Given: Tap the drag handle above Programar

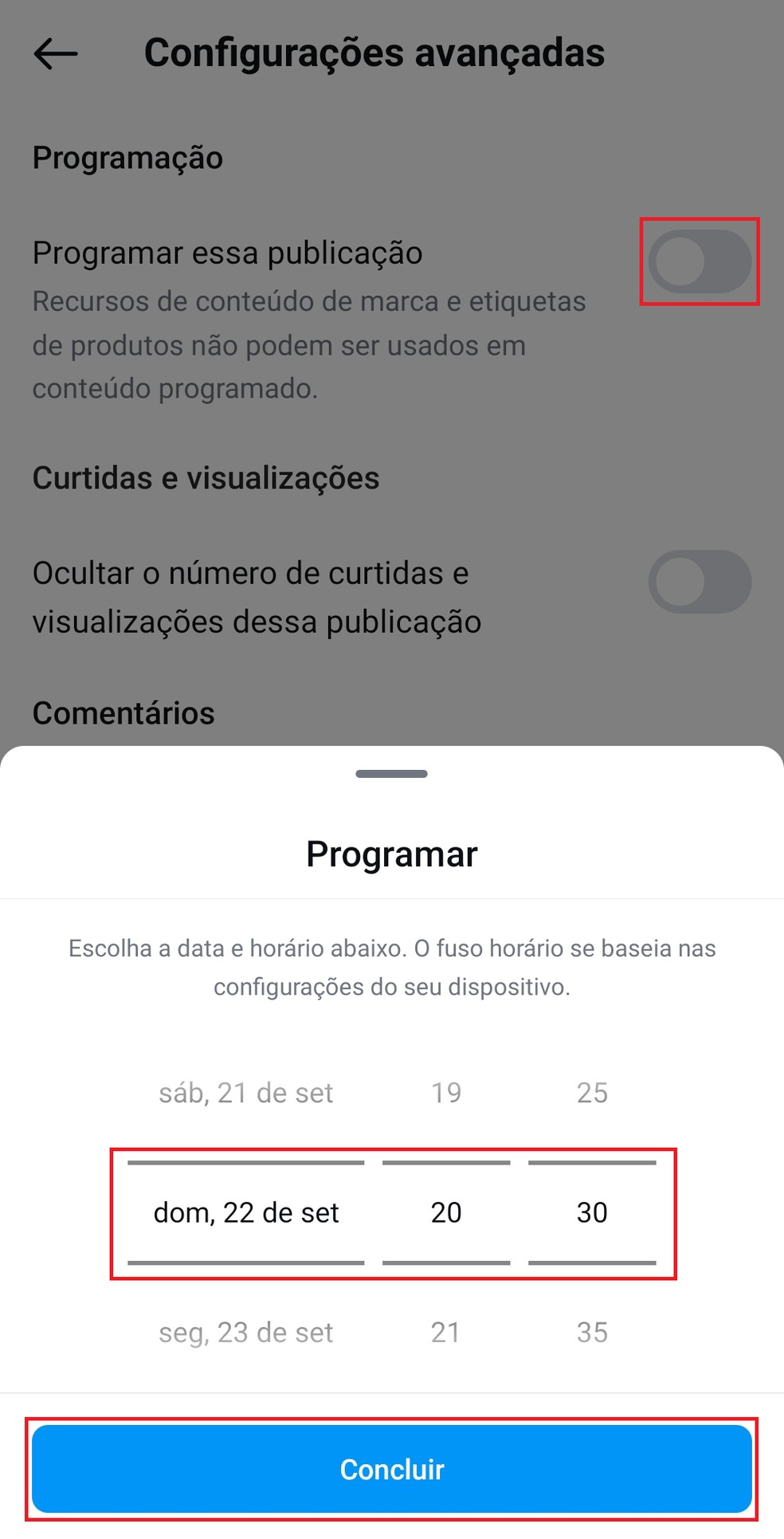Looking at the screenshot, I should coord(391,772).
